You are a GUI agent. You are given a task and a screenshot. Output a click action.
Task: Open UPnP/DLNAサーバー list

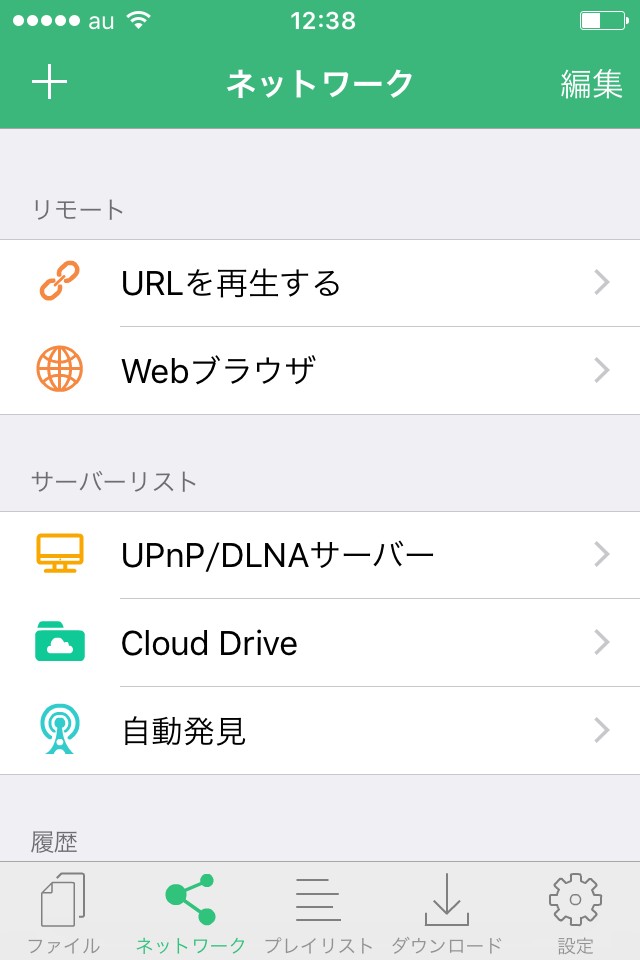tap(320, 554)
